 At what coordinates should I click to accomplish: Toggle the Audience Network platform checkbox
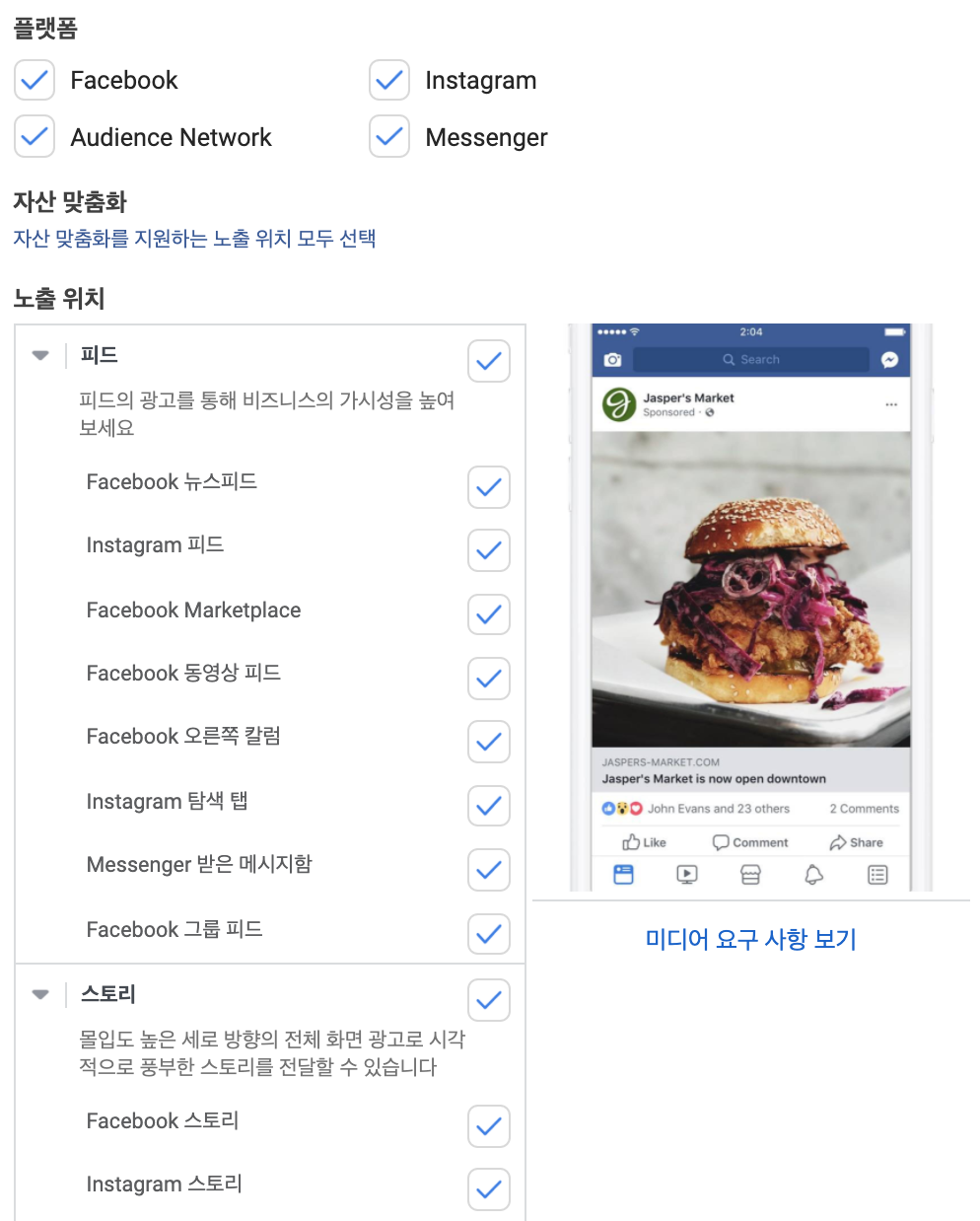(x=35, y=137)
